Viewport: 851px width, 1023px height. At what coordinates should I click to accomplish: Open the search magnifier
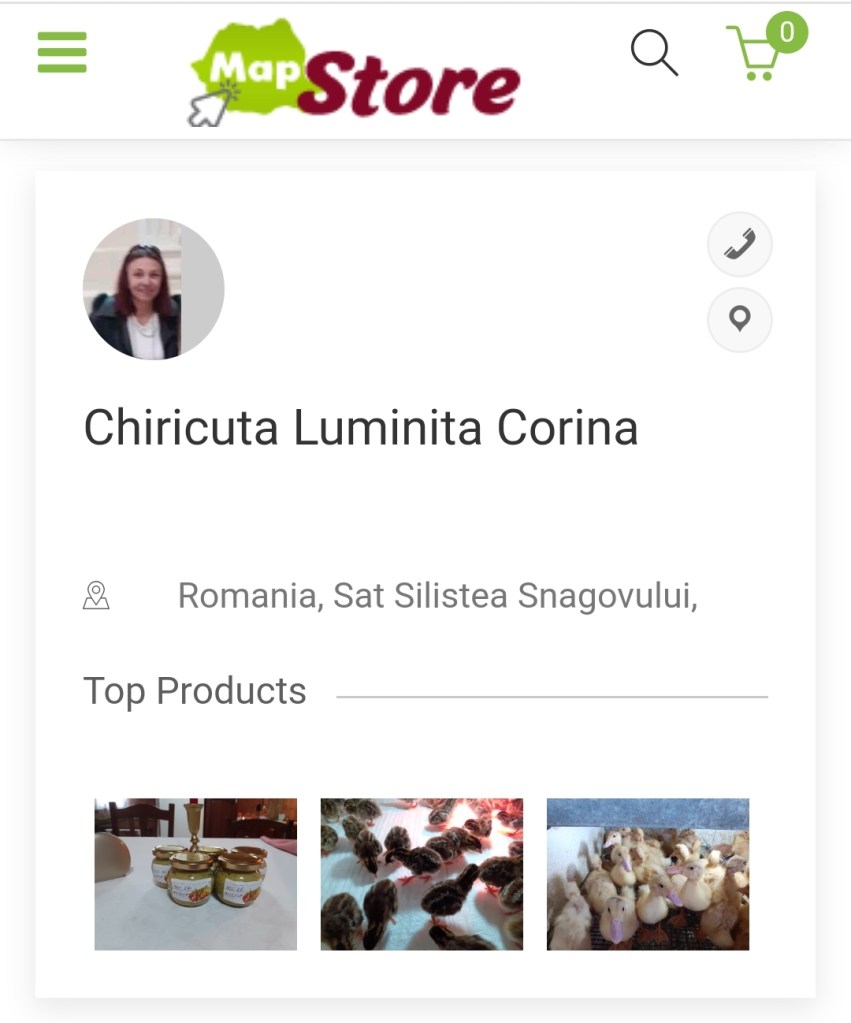click(x=654, y=52)
